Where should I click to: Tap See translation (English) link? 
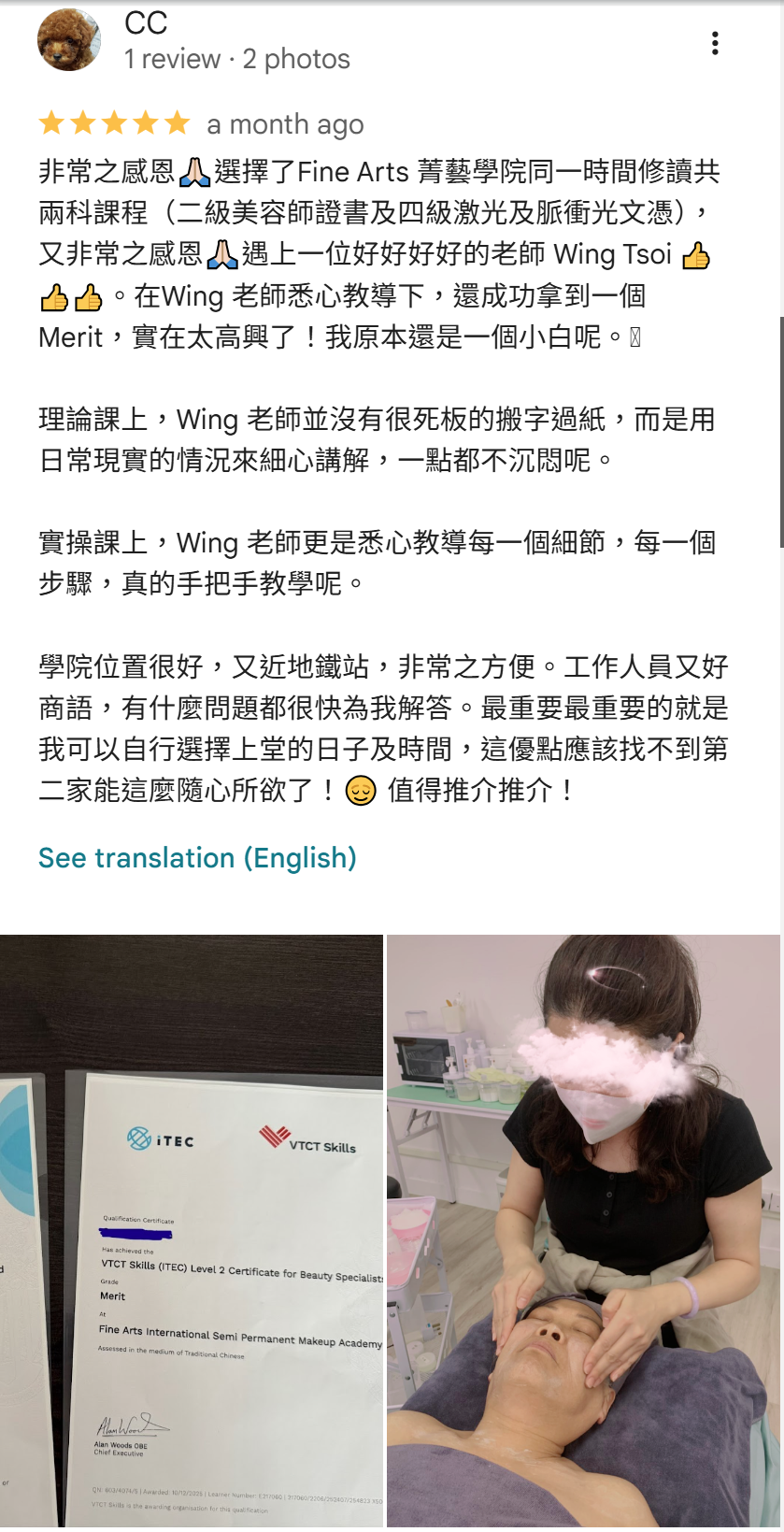(x=197, y=858)
